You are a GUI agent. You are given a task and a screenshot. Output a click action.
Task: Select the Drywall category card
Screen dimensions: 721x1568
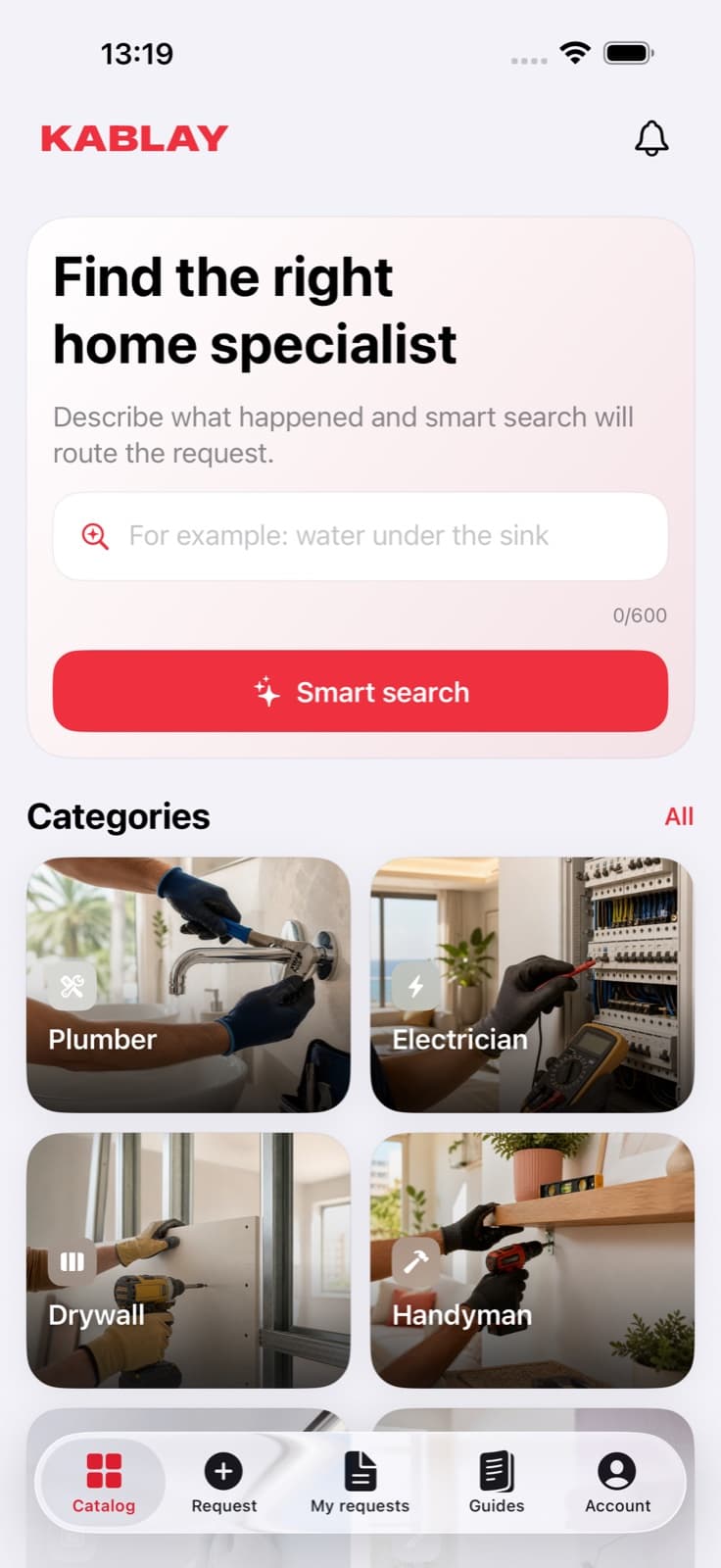tap(188, 1260)
